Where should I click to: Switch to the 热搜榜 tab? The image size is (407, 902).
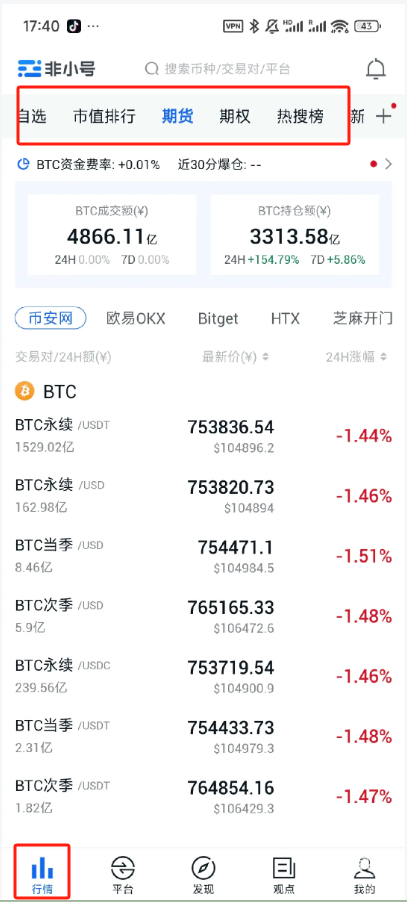(x=300, y=116)
